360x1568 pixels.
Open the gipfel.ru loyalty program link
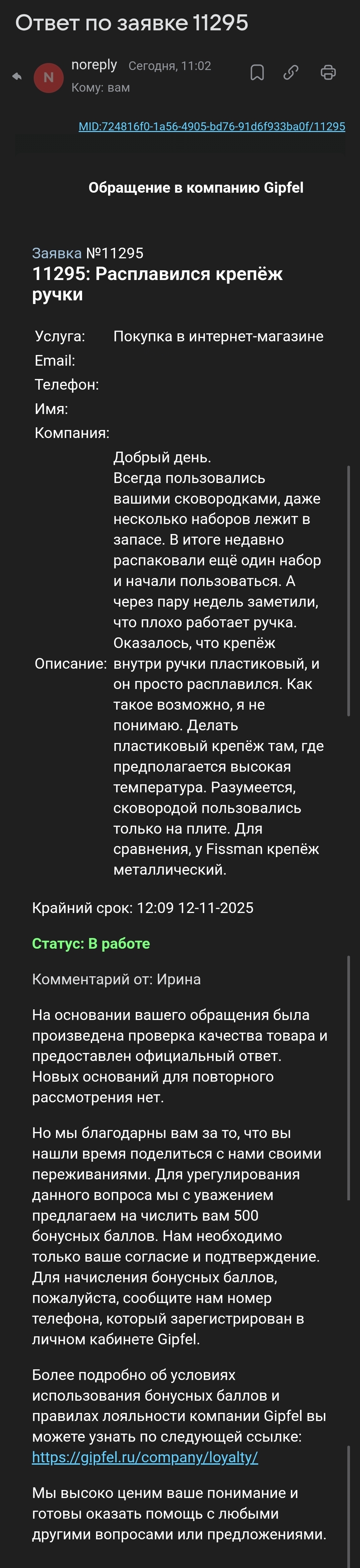pyautogui.click(x=145, y=1457)
